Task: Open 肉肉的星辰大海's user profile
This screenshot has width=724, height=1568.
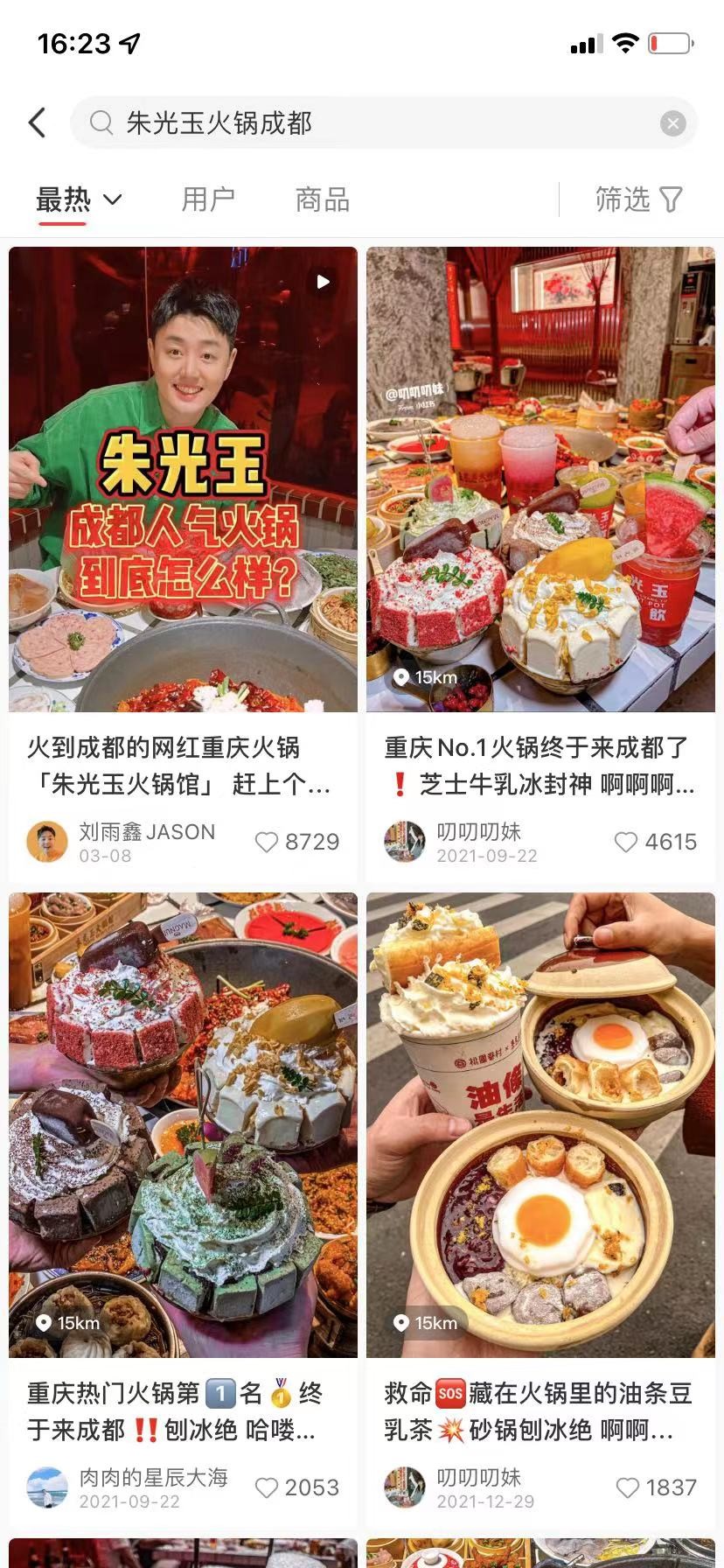Action: point(47,1487)
